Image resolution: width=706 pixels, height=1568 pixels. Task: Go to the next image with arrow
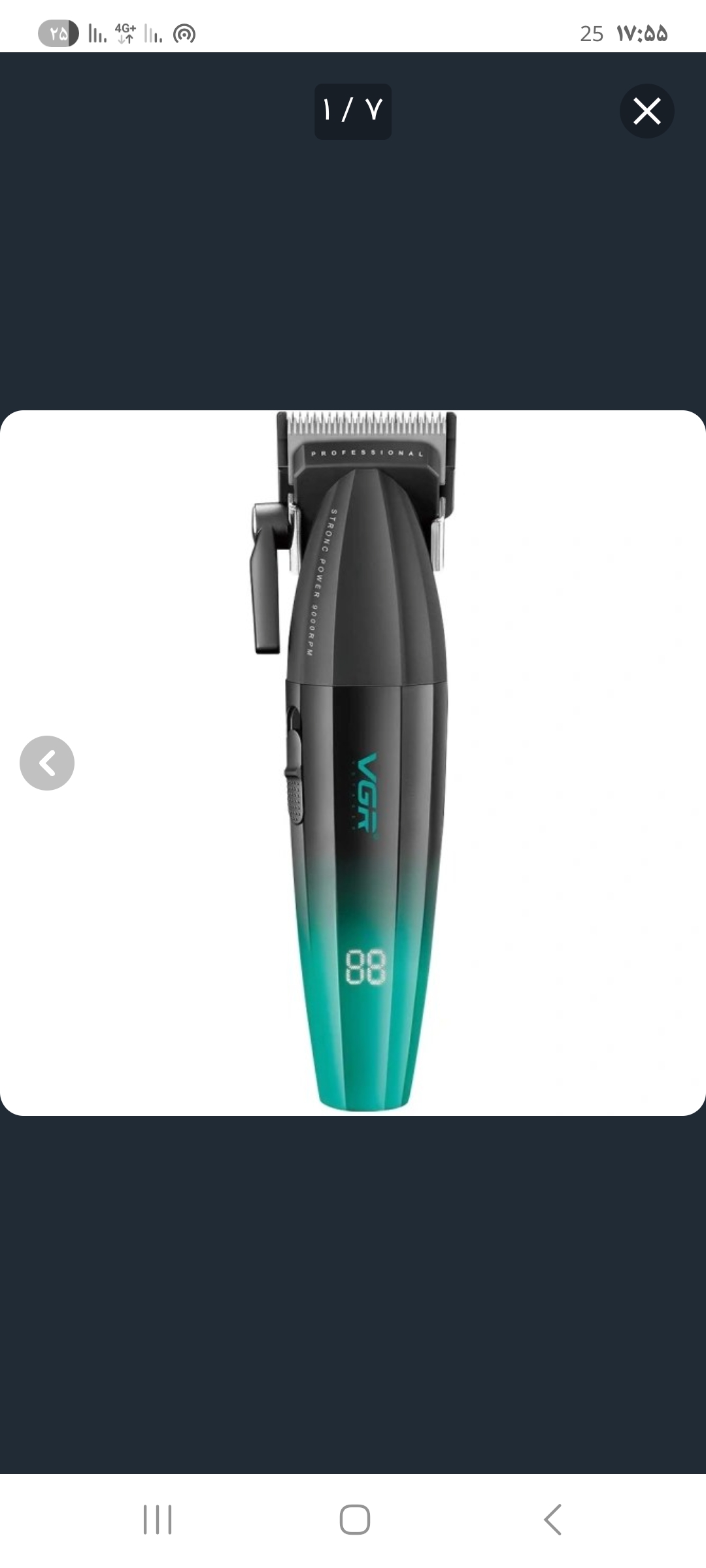pyautogui.click(x=47, y=763)
